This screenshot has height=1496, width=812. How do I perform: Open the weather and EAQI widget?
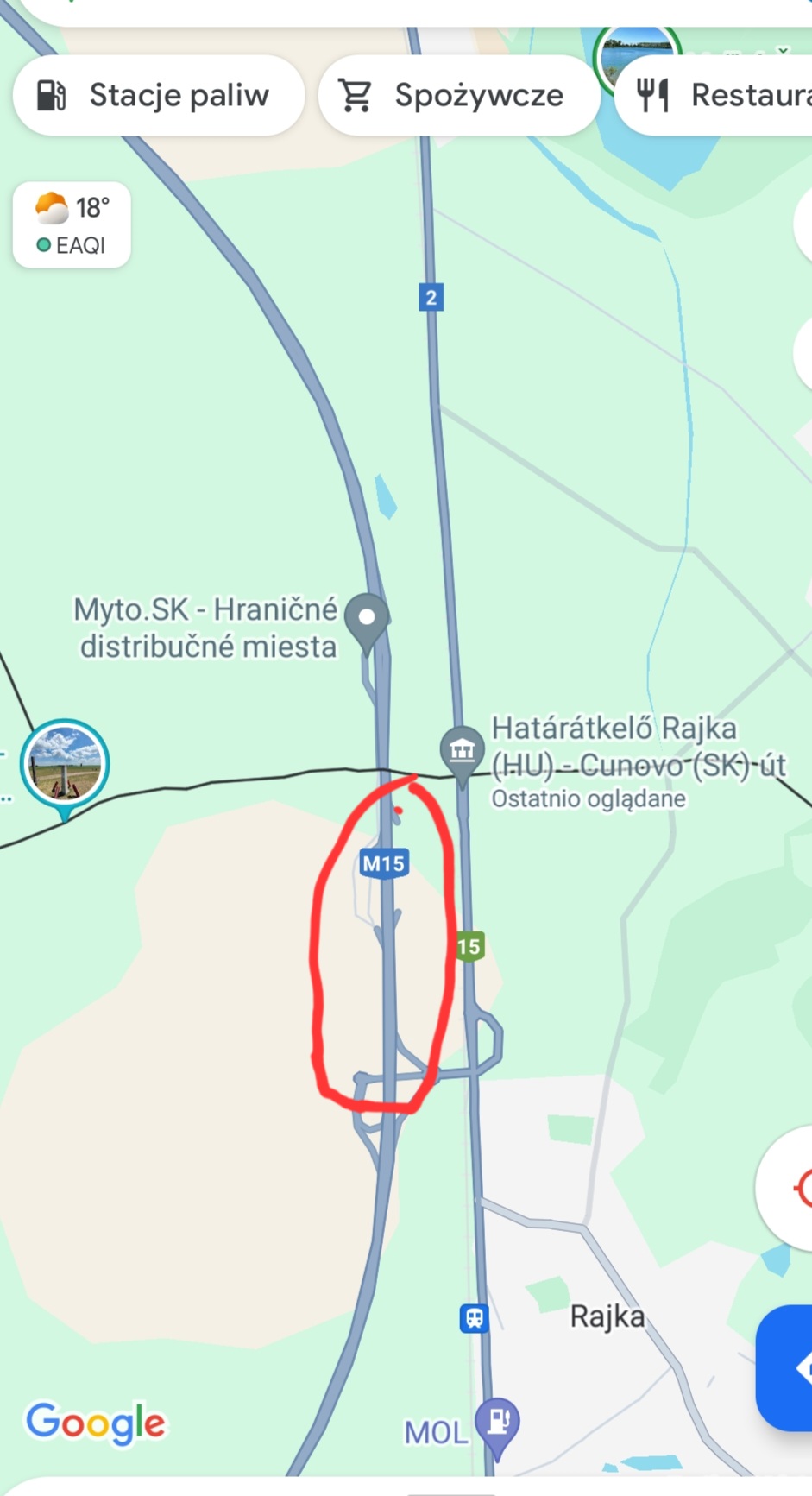(72, 225)
